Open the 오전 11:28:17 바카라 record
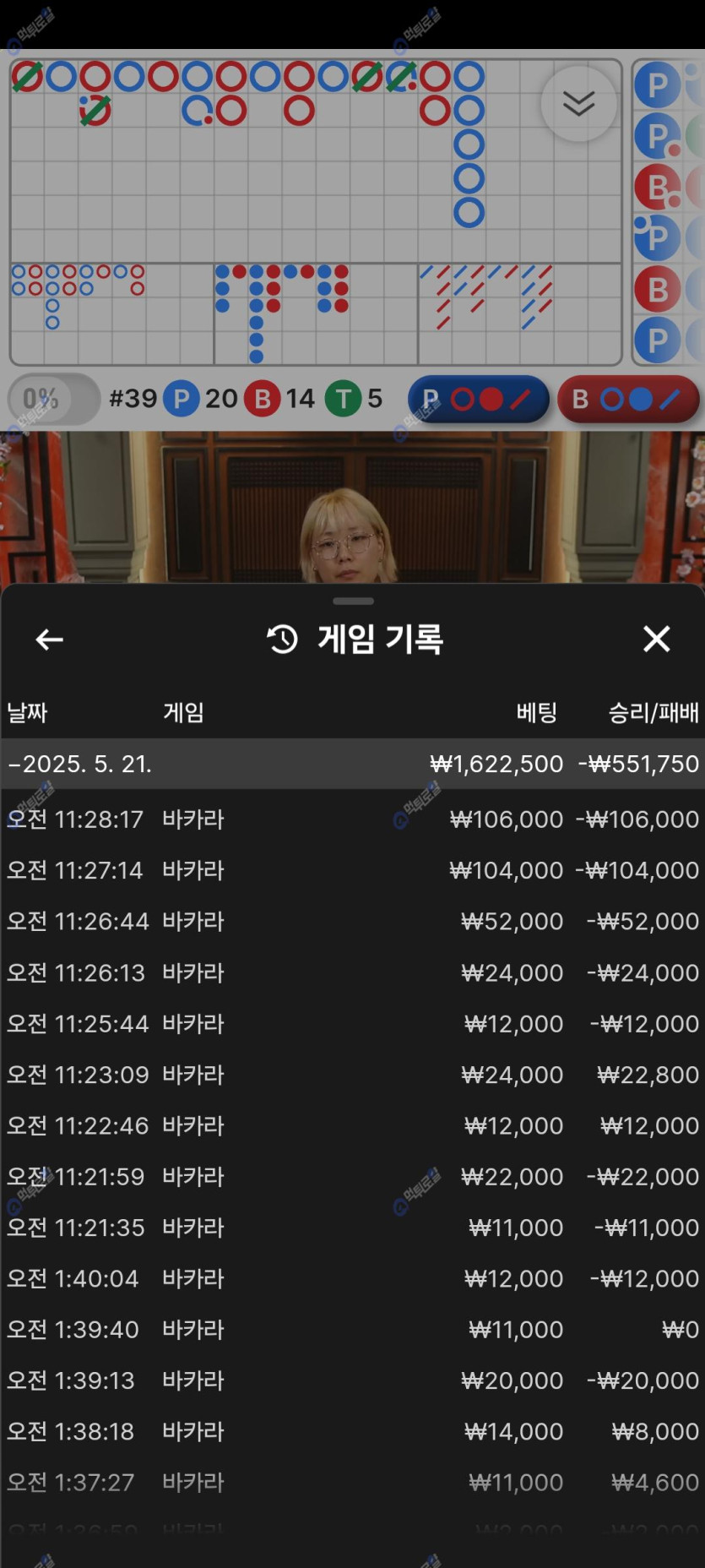The width and height of the screenshot is (705, 1568). point(352,819)
